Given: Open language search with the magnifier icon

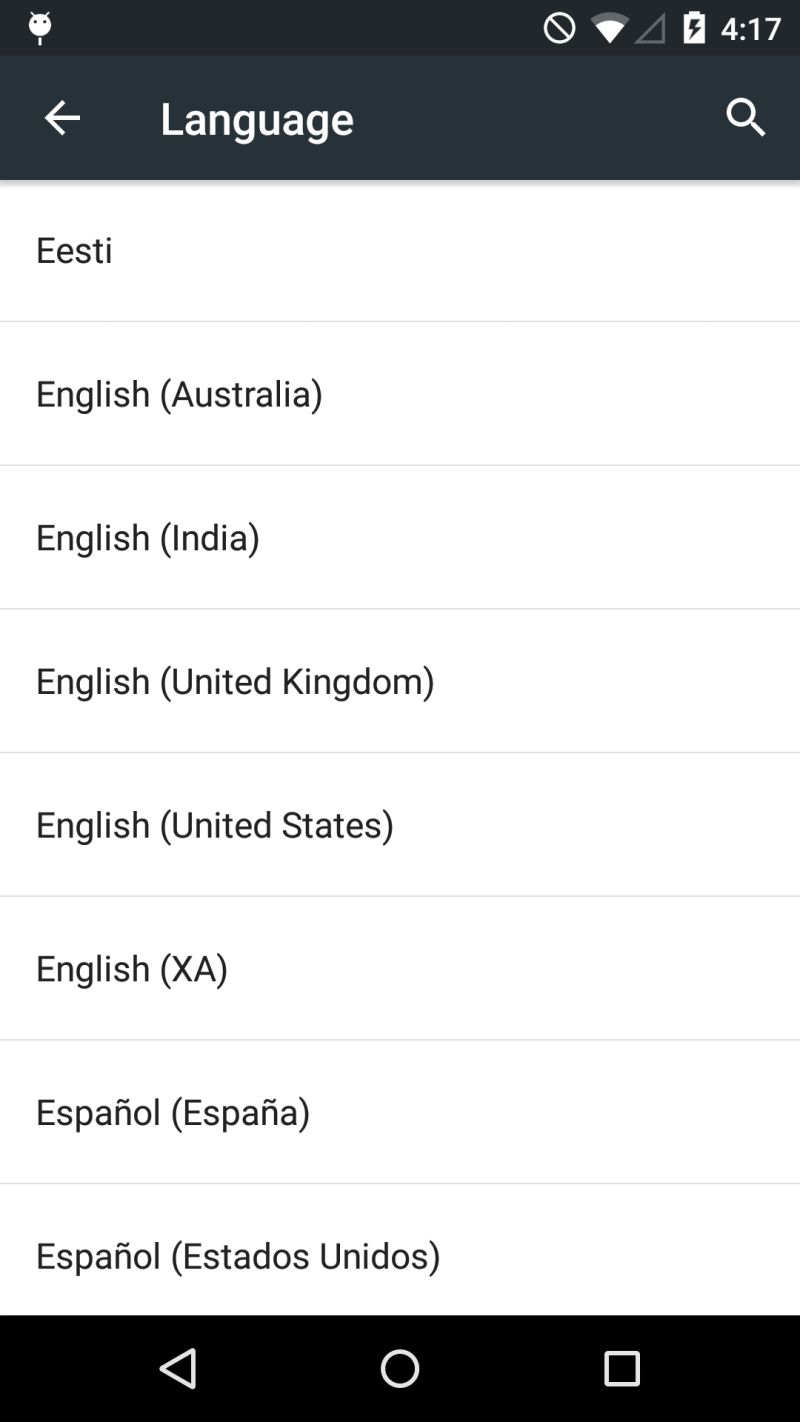Looking at the screenshot, I should tap(746, 117).
